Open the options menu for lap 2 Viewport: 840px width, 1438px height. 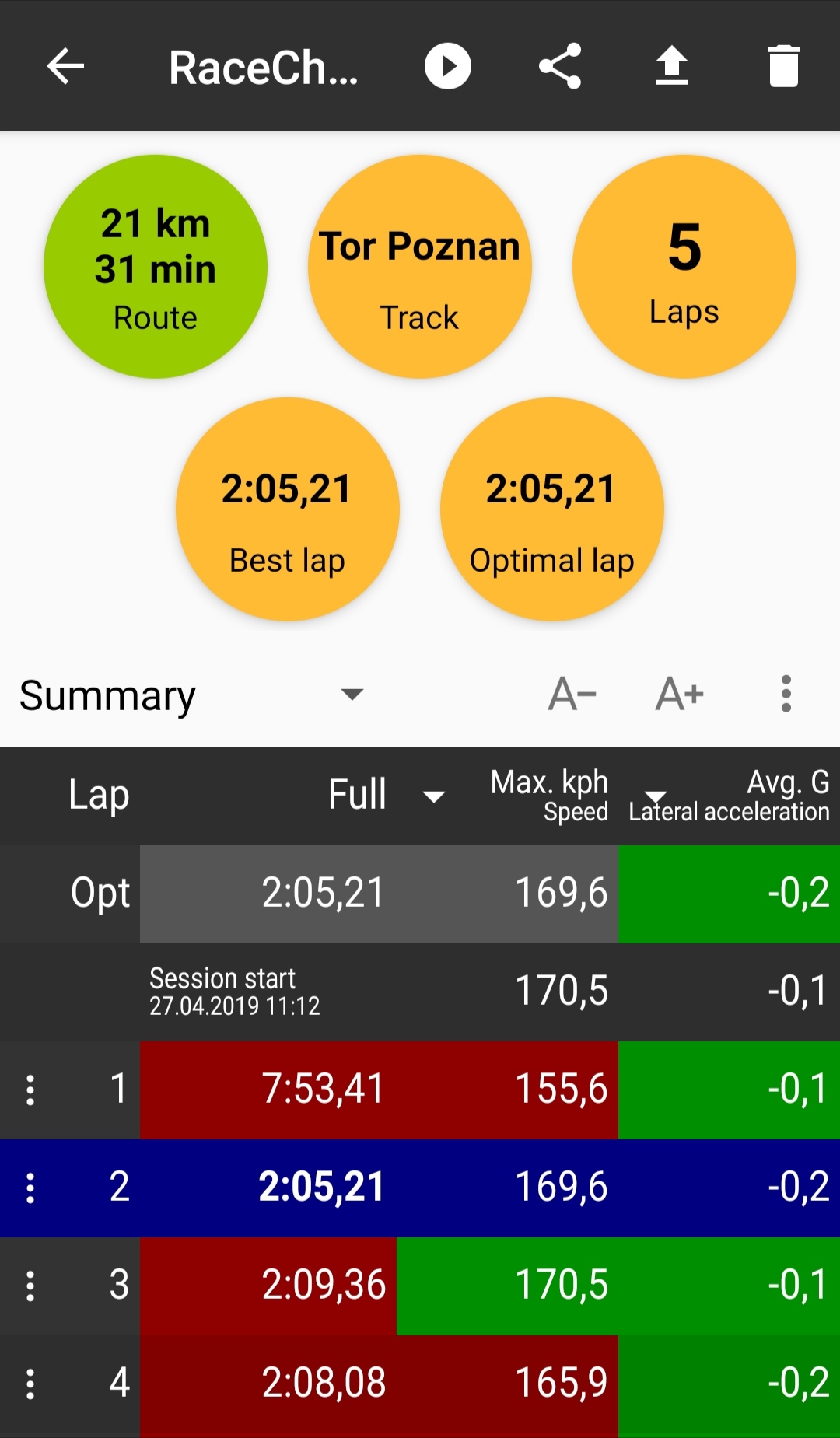click(x=30, y=1188)
